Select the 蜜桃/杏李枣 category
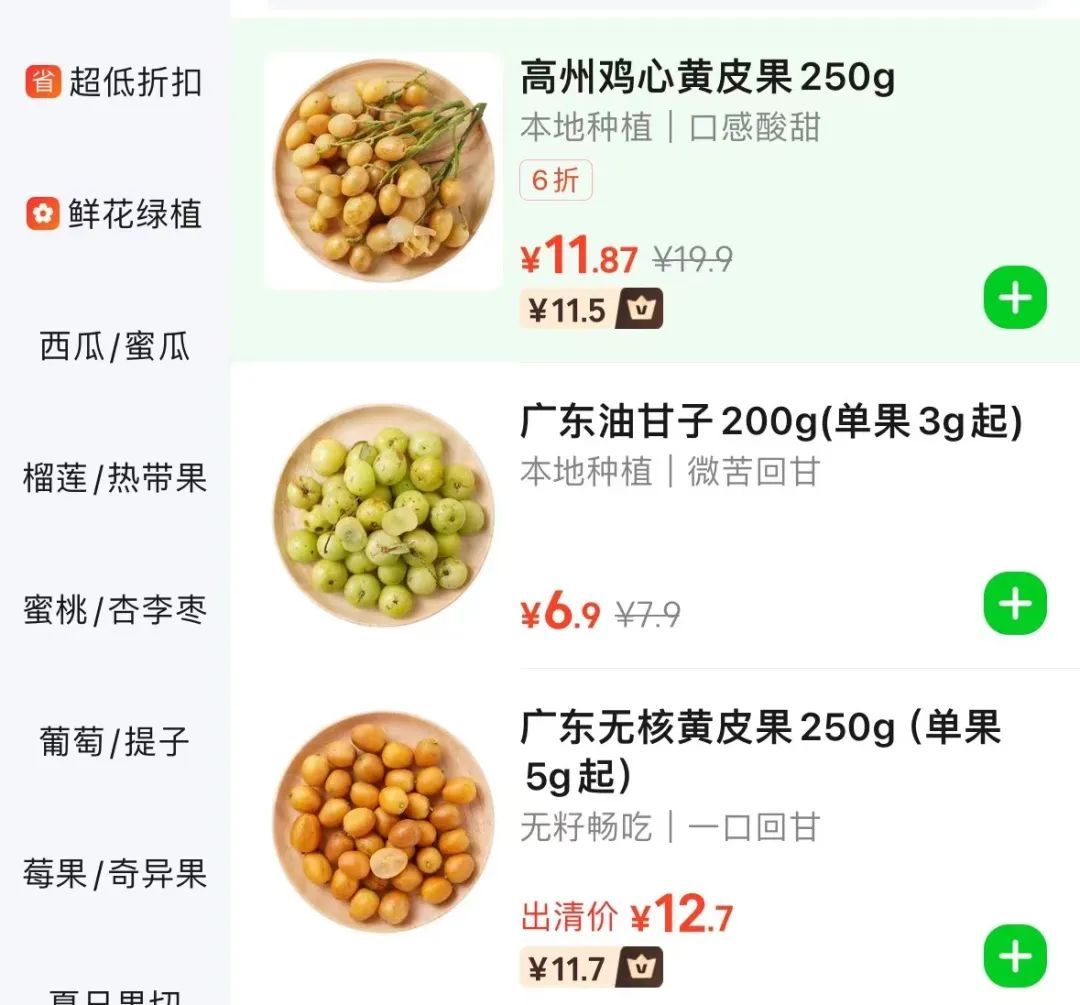Image resolution: width=1080 pixels, height=1005 pixels. (114, 610)
